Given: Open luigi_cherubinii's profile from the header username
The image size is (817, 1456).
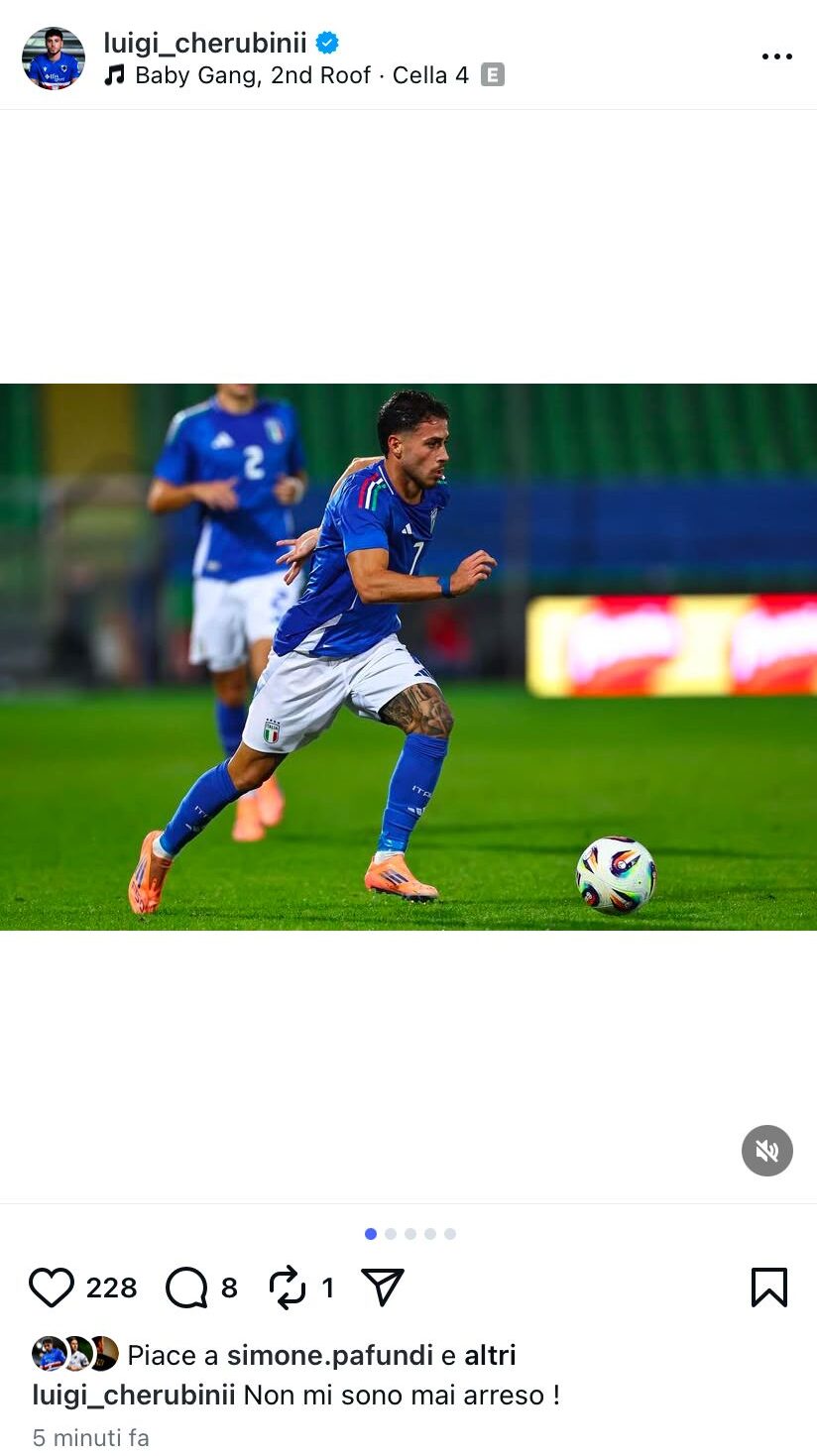Looking at the screenshot, I should 205,43.
